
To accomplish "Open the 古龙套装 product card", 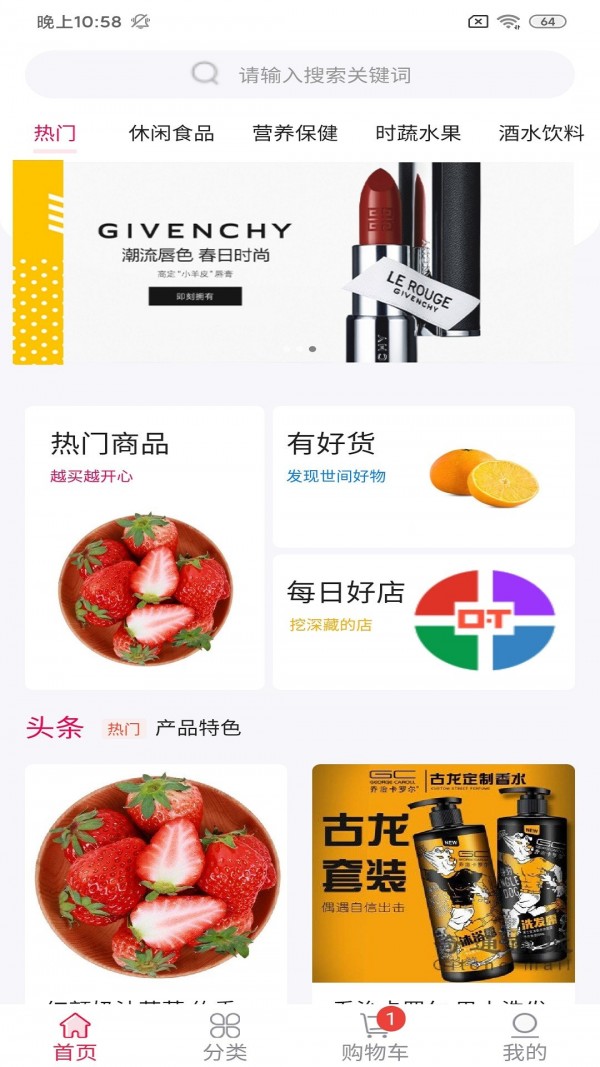I will coord(443,880).
